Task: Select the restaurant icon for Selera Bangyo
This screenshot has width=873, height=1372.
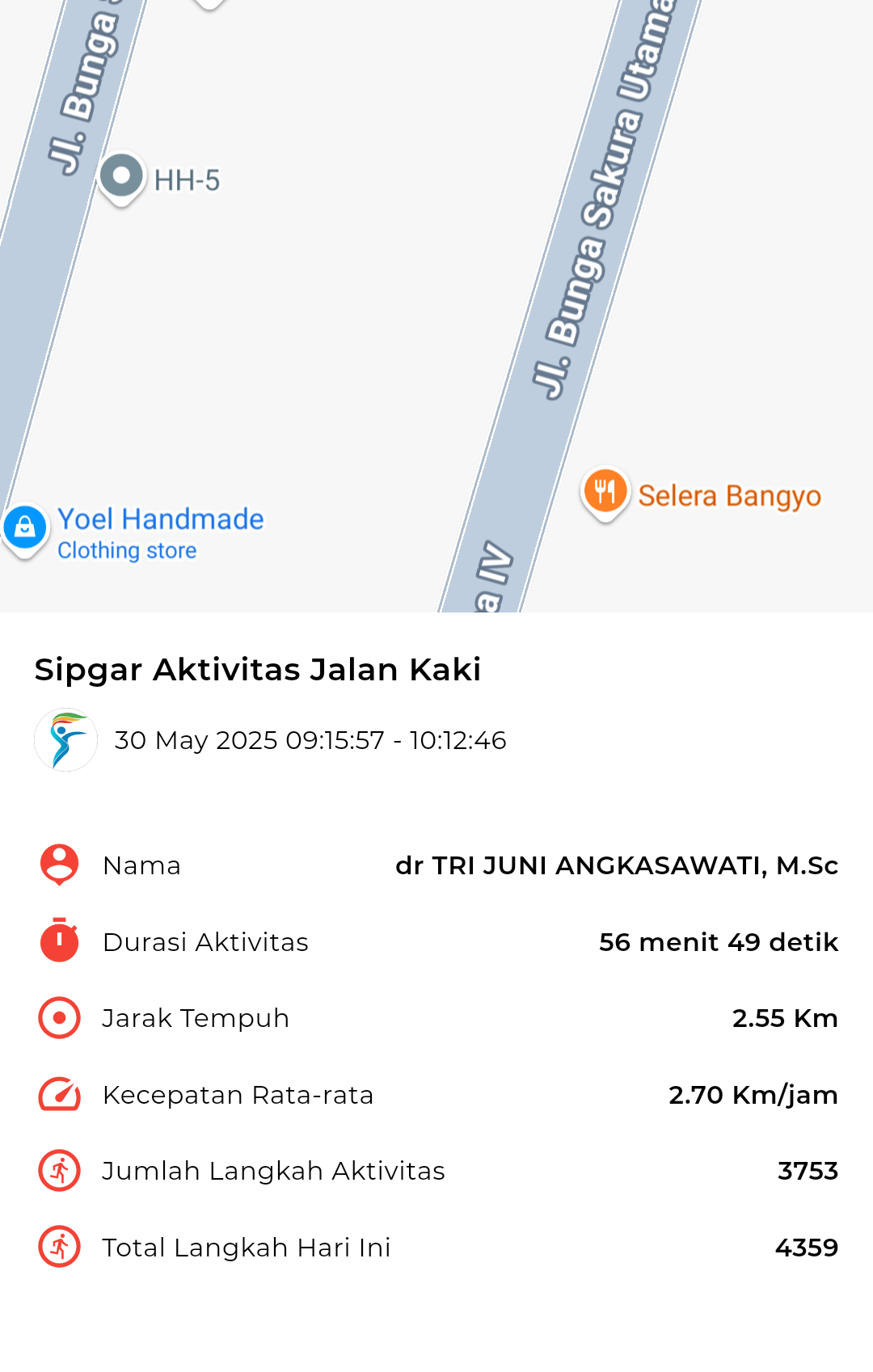Action: tap(605, 491)
